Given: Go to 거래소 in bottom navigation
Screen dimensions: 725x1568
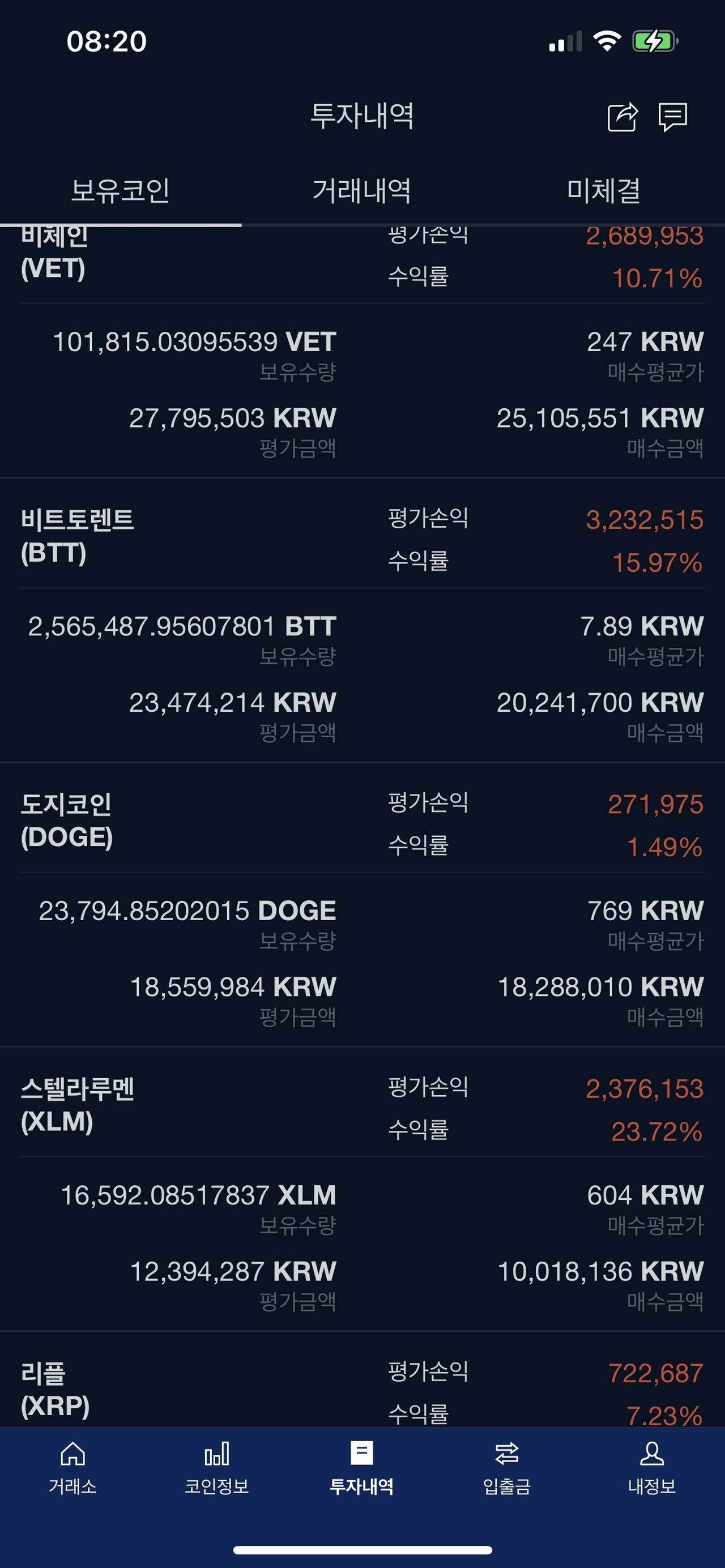Looking at the screenshot, I should point(72,1468).
